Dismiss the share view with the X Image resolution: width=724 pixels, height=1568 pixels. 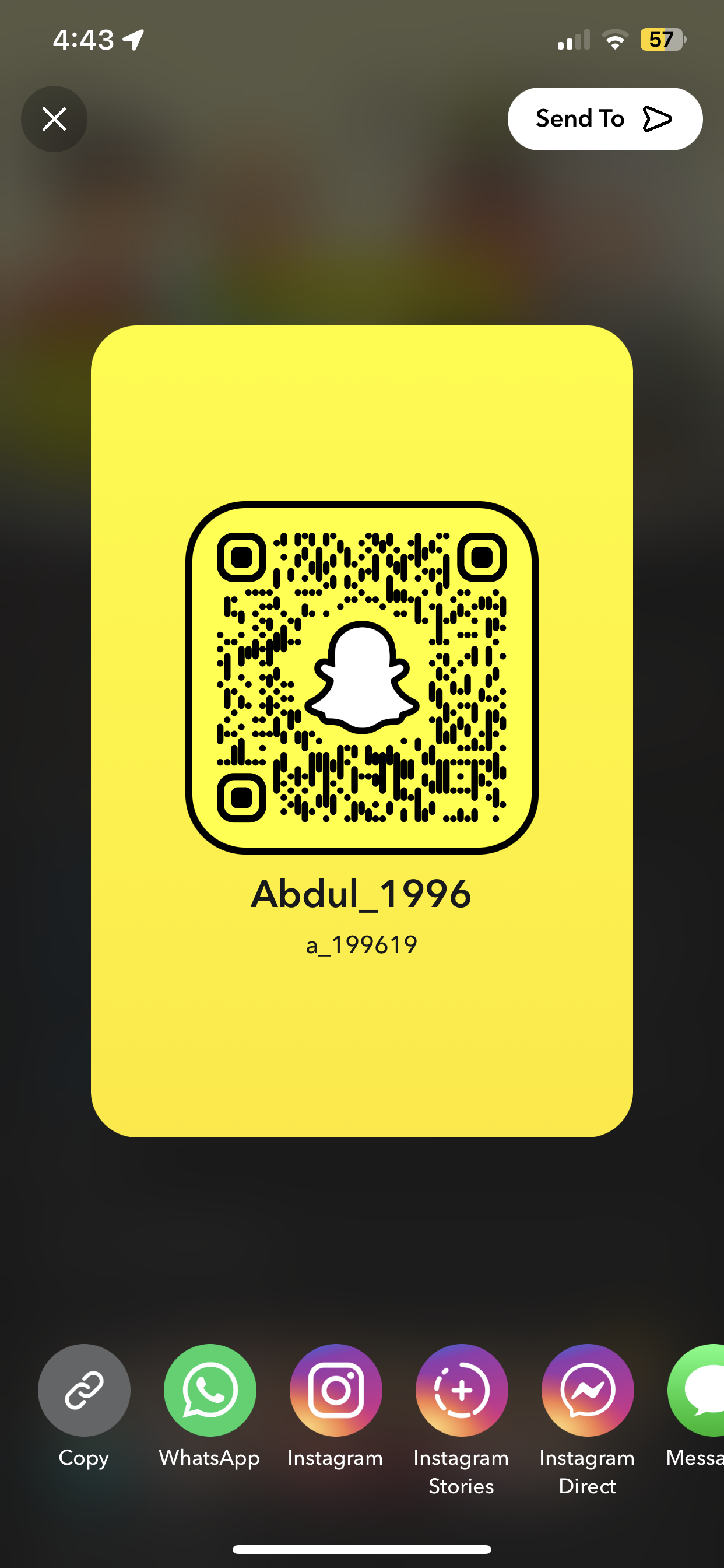(54, 118)
